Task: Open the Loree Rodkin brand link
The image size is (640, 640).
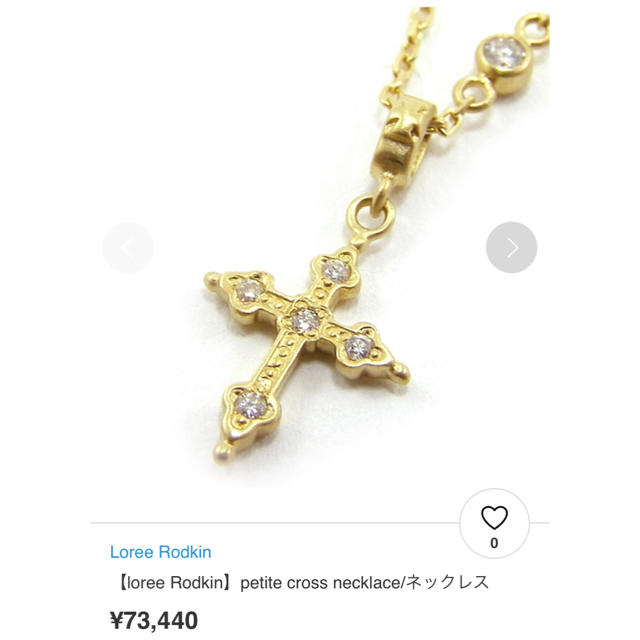Action: tap(160, 552)
